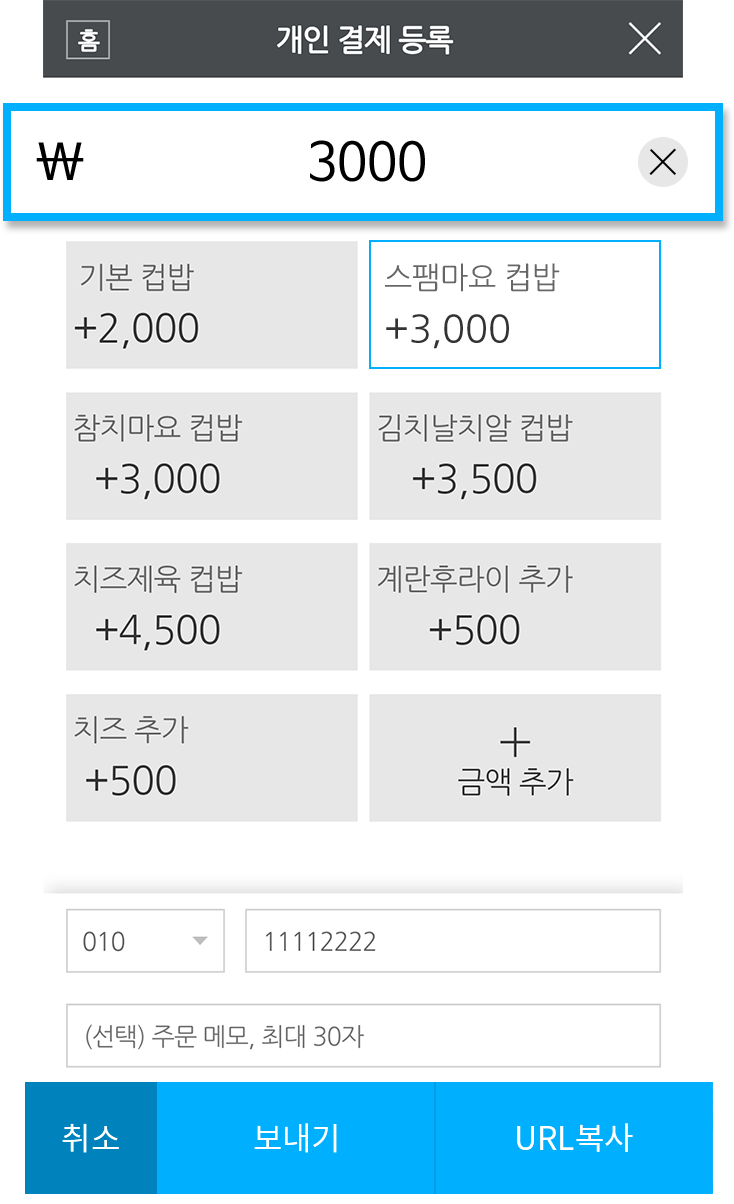Select the 스팸마요 컵밥 +3,000 option
This screenshot has height=1204, width=734.
pyautogui.click(x=515, y=304)
